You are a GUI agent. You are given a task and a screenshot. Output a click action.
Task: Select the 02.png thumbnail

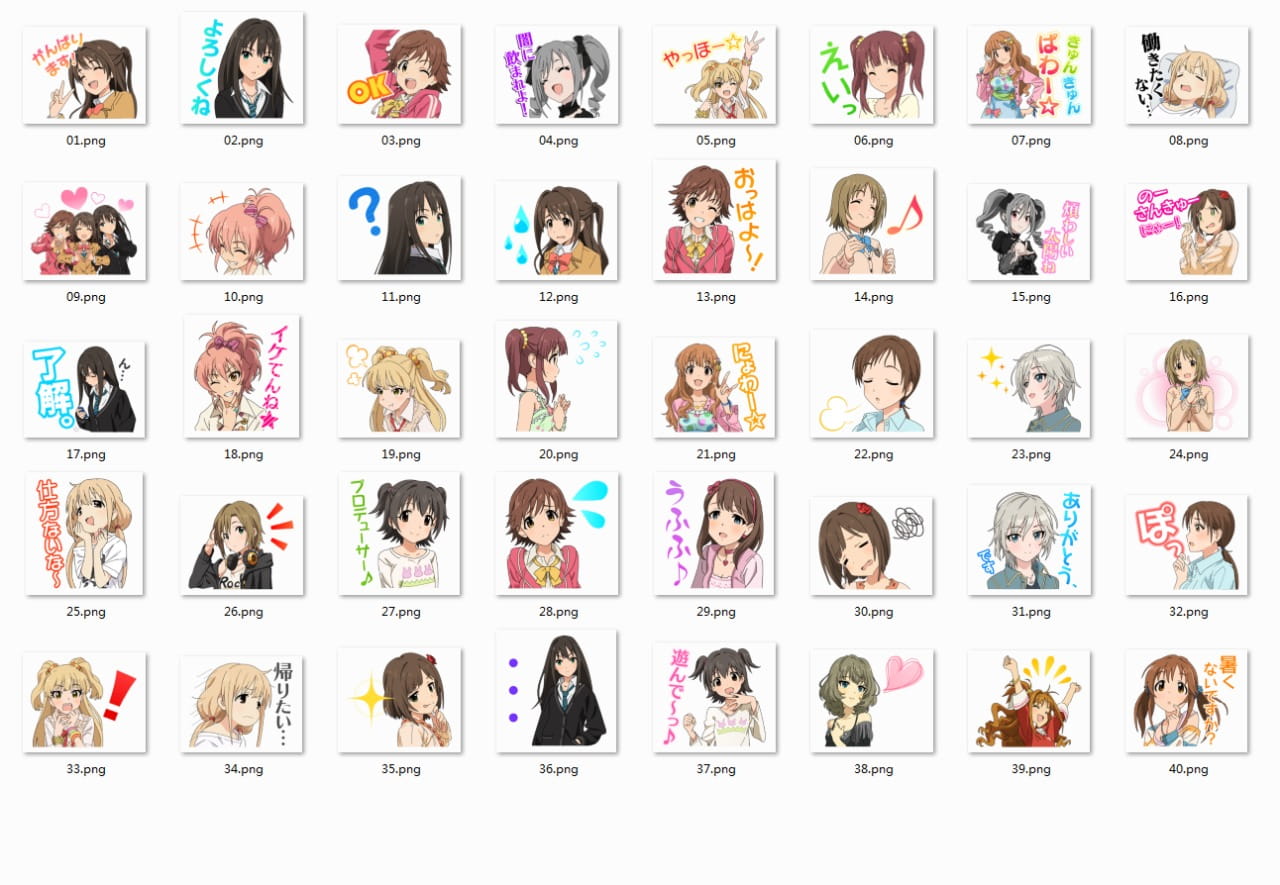[x=242, y=68]
